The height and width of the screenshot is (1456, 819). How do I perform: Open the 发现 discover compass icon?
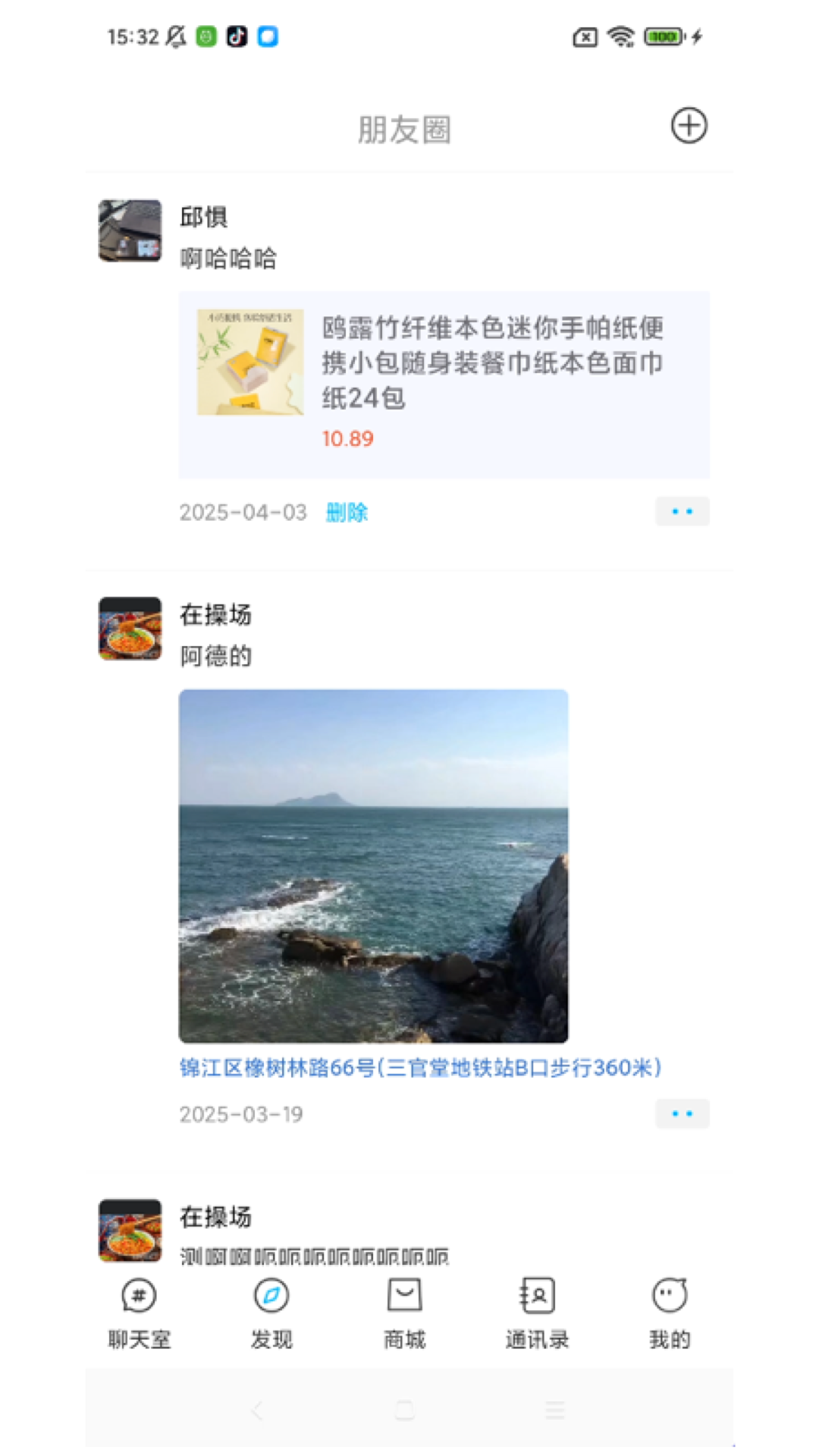(271, 1297)
